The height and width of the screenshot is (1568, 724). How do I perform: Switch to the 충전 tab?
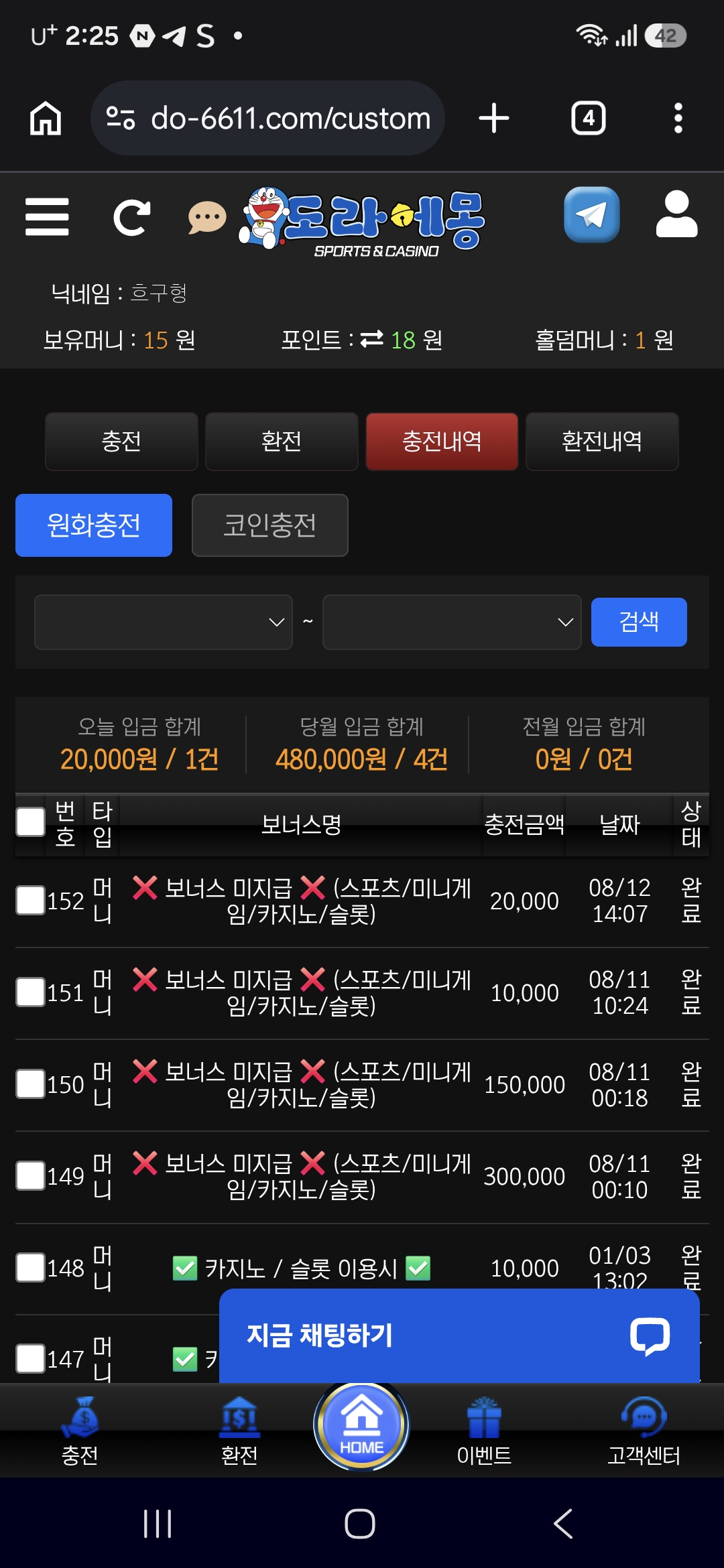point(121,441)
